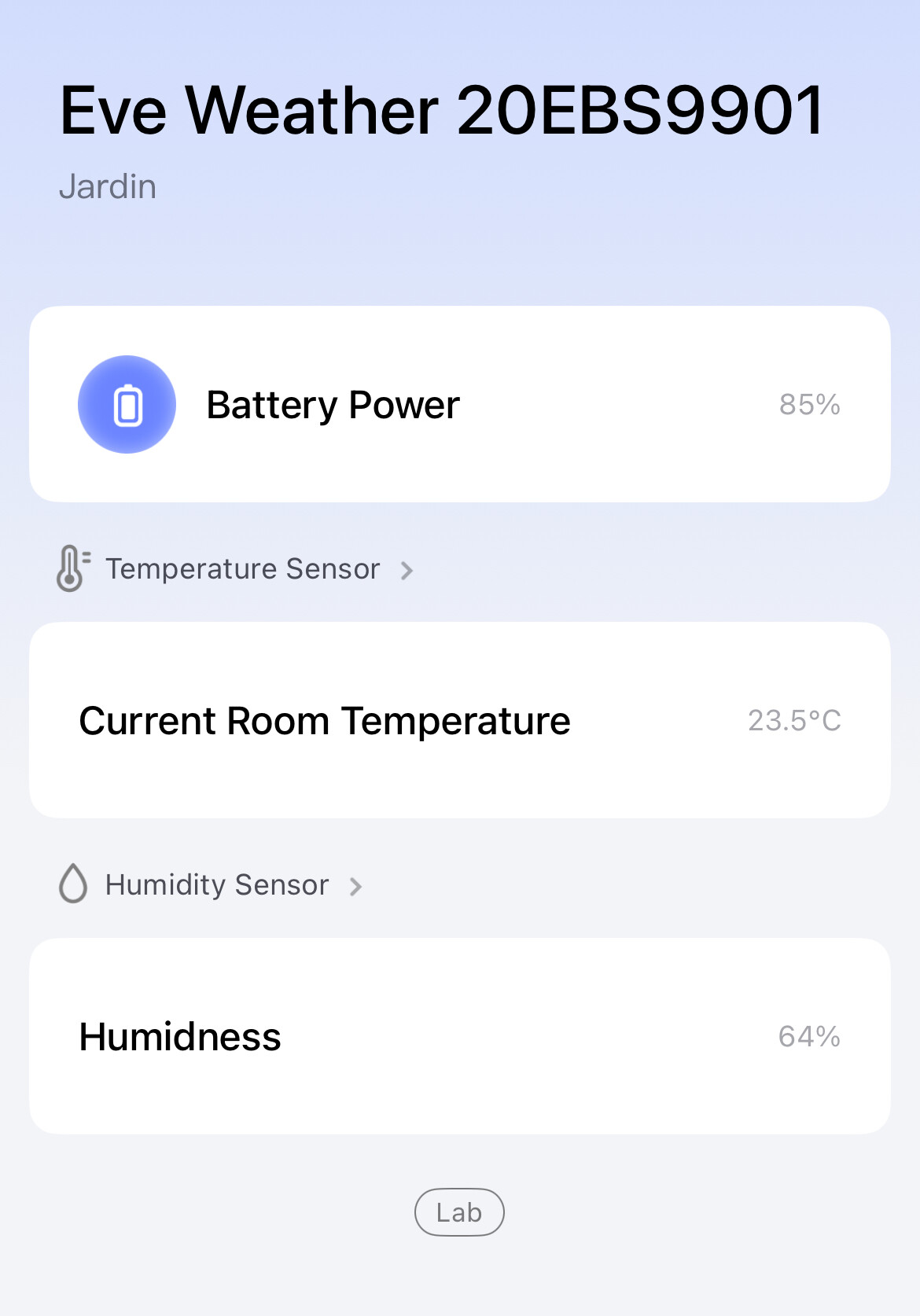Open the Humidity Sensor section
The image size is (920, 1316).
(217, 885)
